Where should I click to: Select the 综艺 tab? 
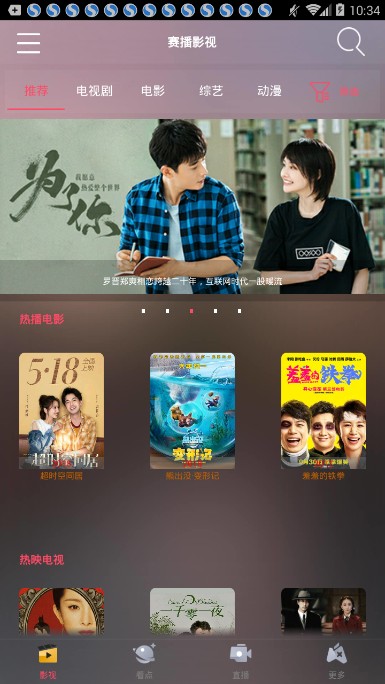click(211, 91)
